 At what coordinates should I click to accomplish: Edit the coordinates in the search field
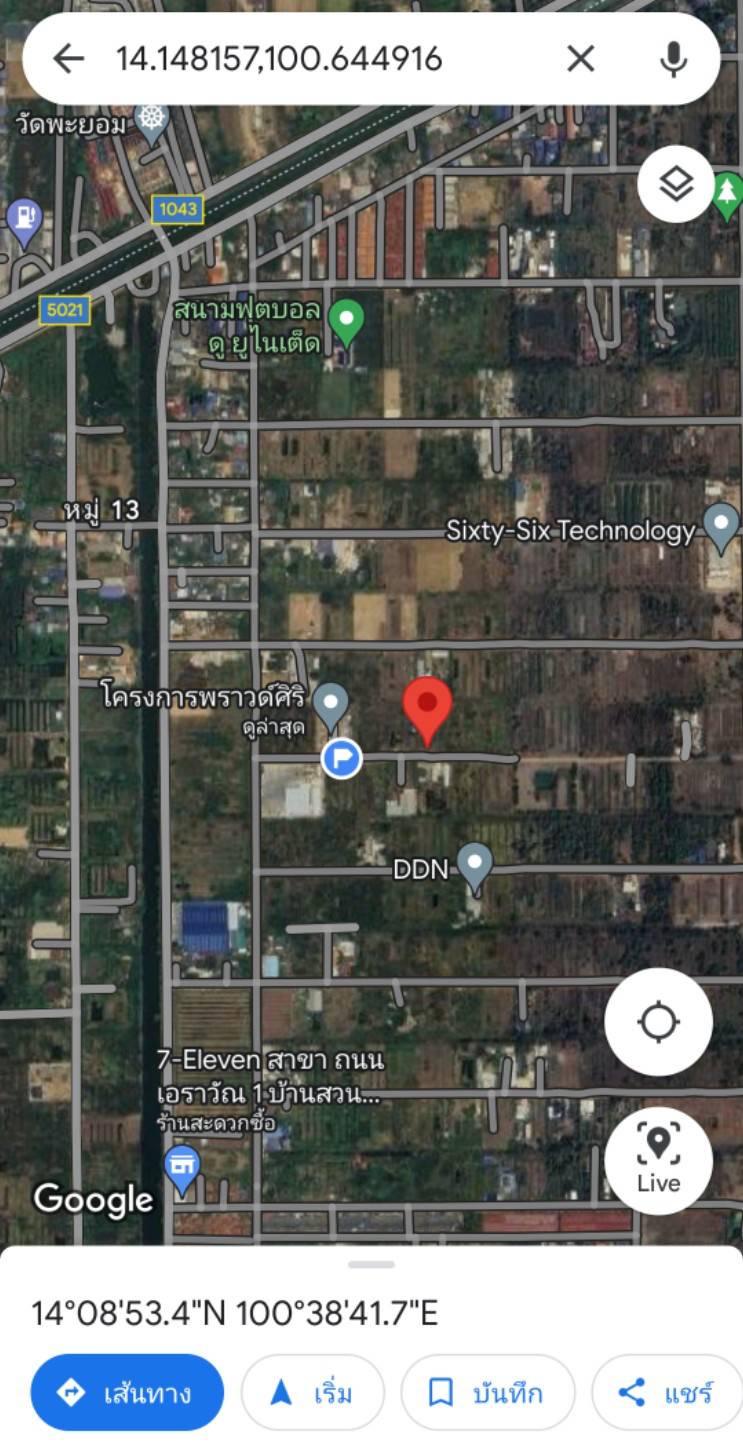279,59
